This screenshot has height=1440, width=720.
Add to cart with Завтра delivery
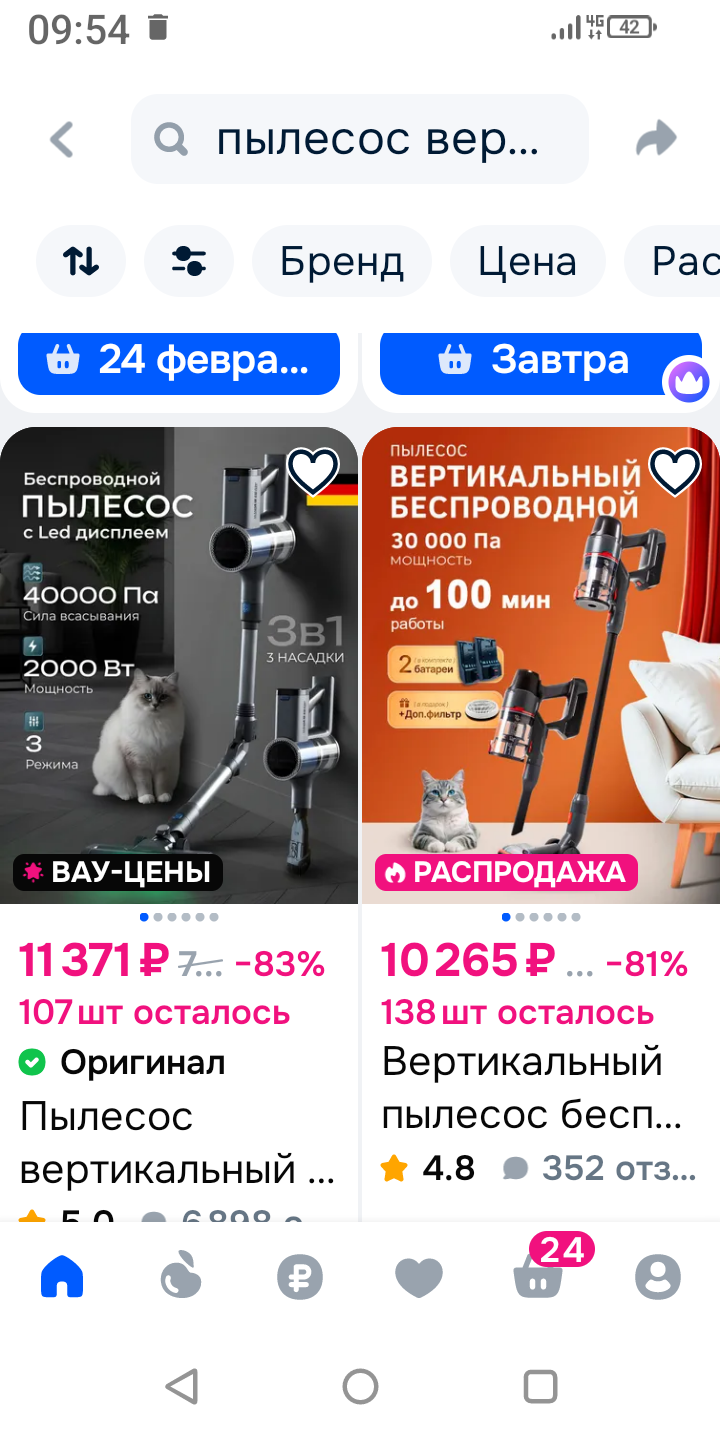(x=540, y=360)
